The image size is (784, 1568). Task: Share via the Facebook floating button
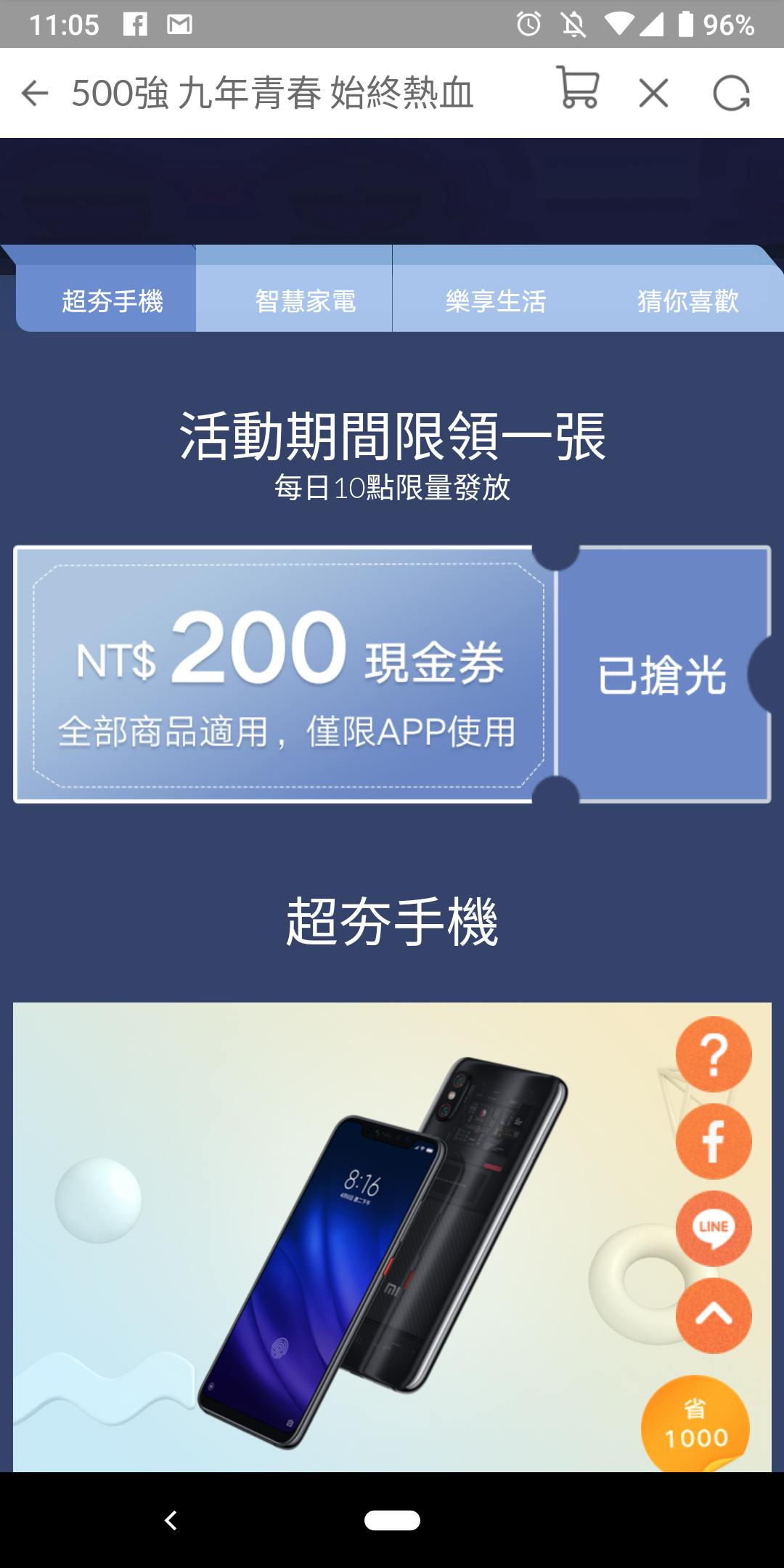click(x=714, y=1141)
